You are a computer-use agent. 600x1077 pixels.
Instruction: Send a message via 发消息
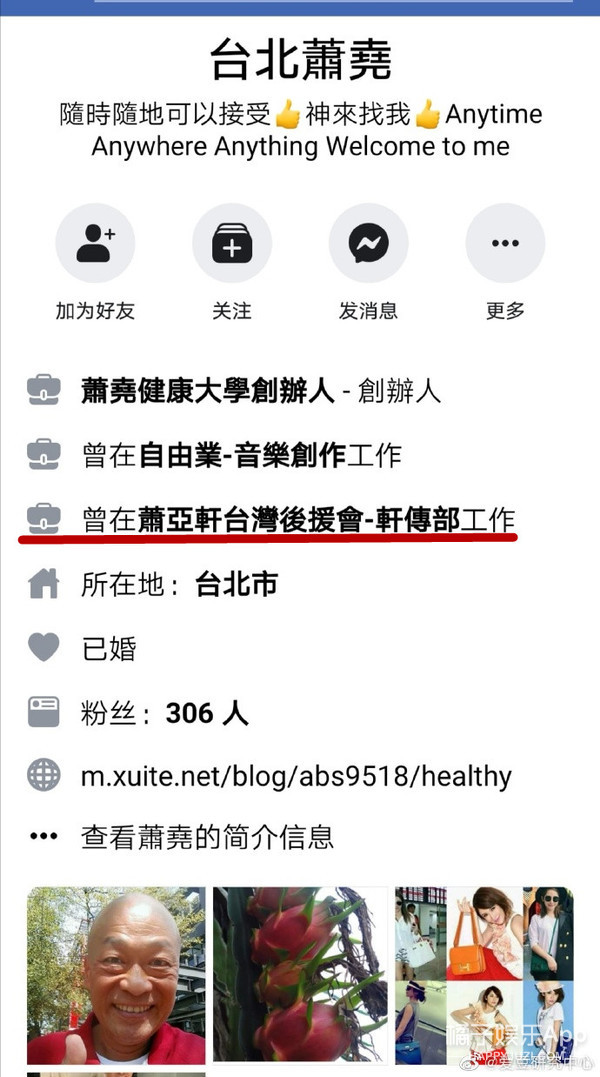[368, 244]
